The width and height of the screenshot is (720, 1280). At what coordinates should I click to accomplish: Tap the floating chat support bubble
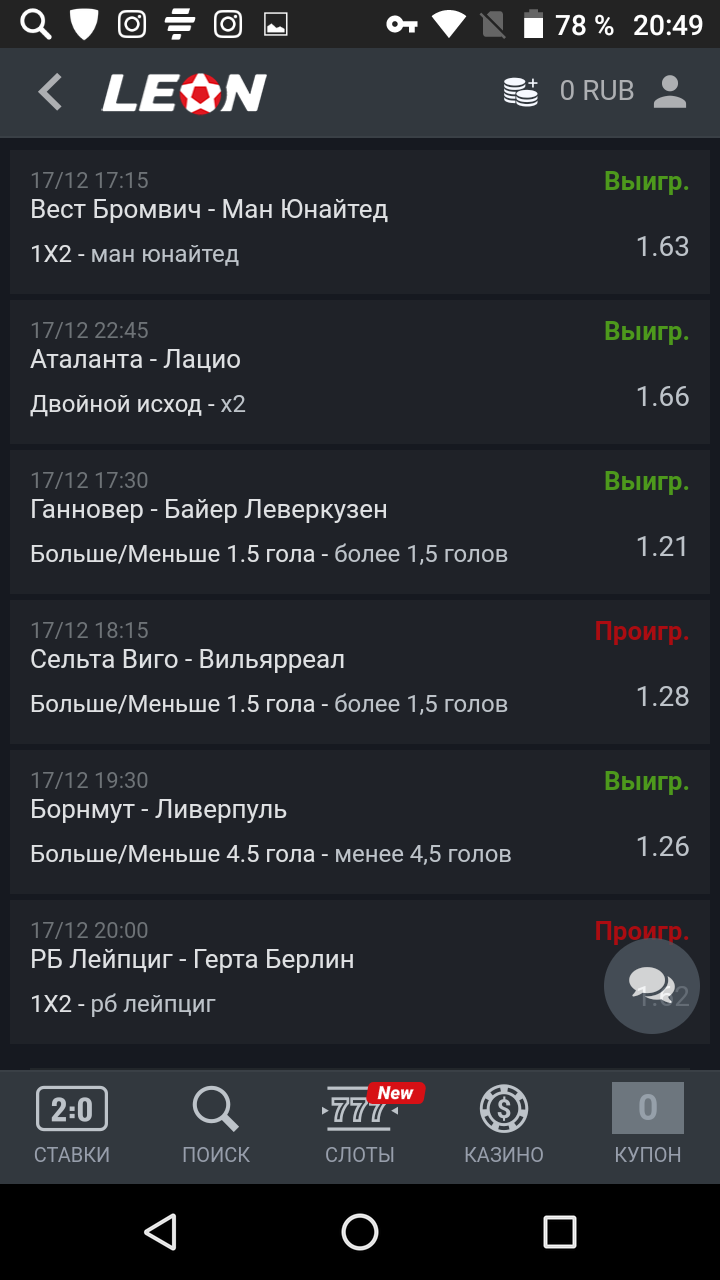[x=652, y=985]
